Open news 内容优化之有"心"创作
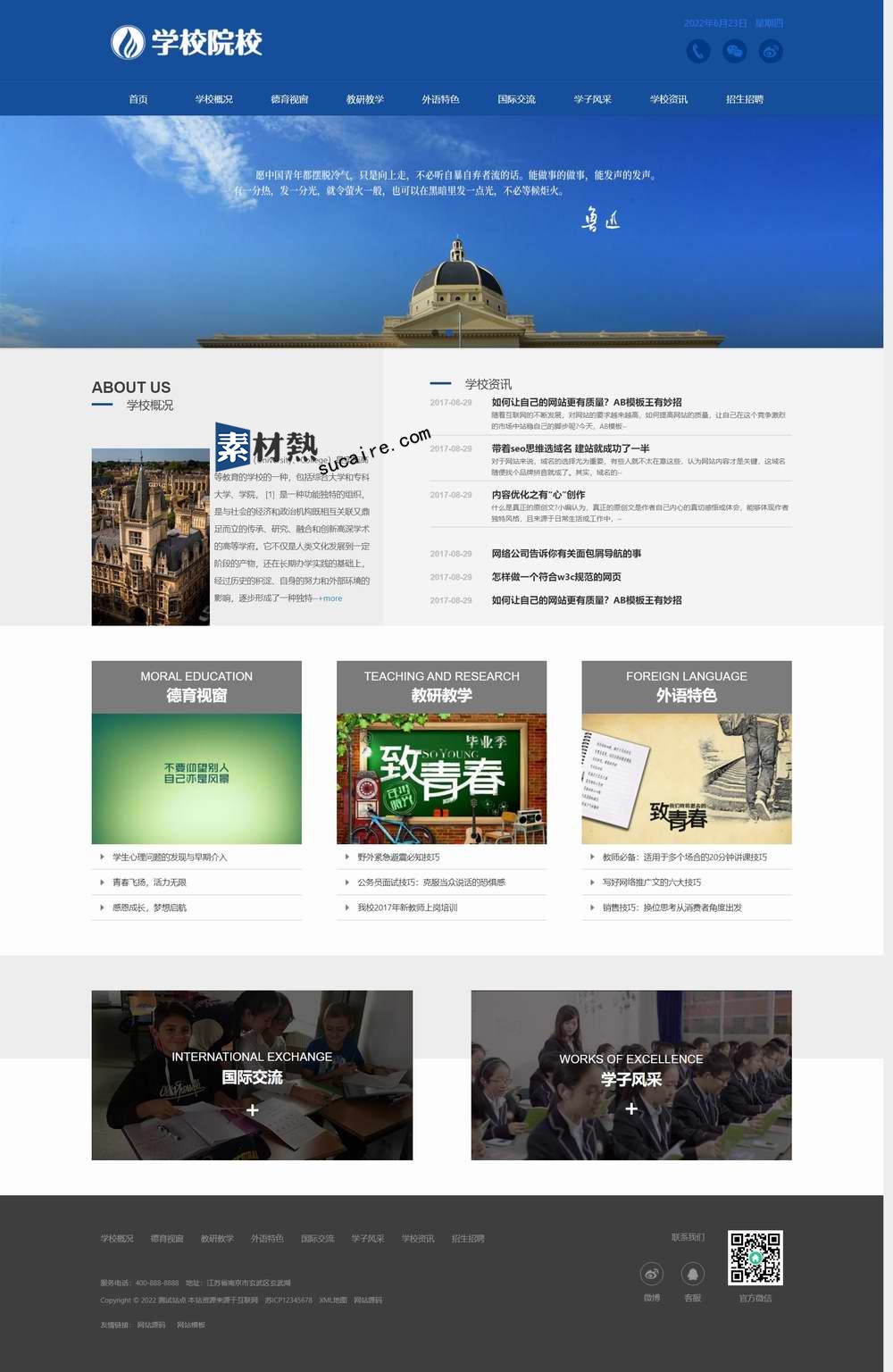 pyautogui.click(x=538, y=495)
